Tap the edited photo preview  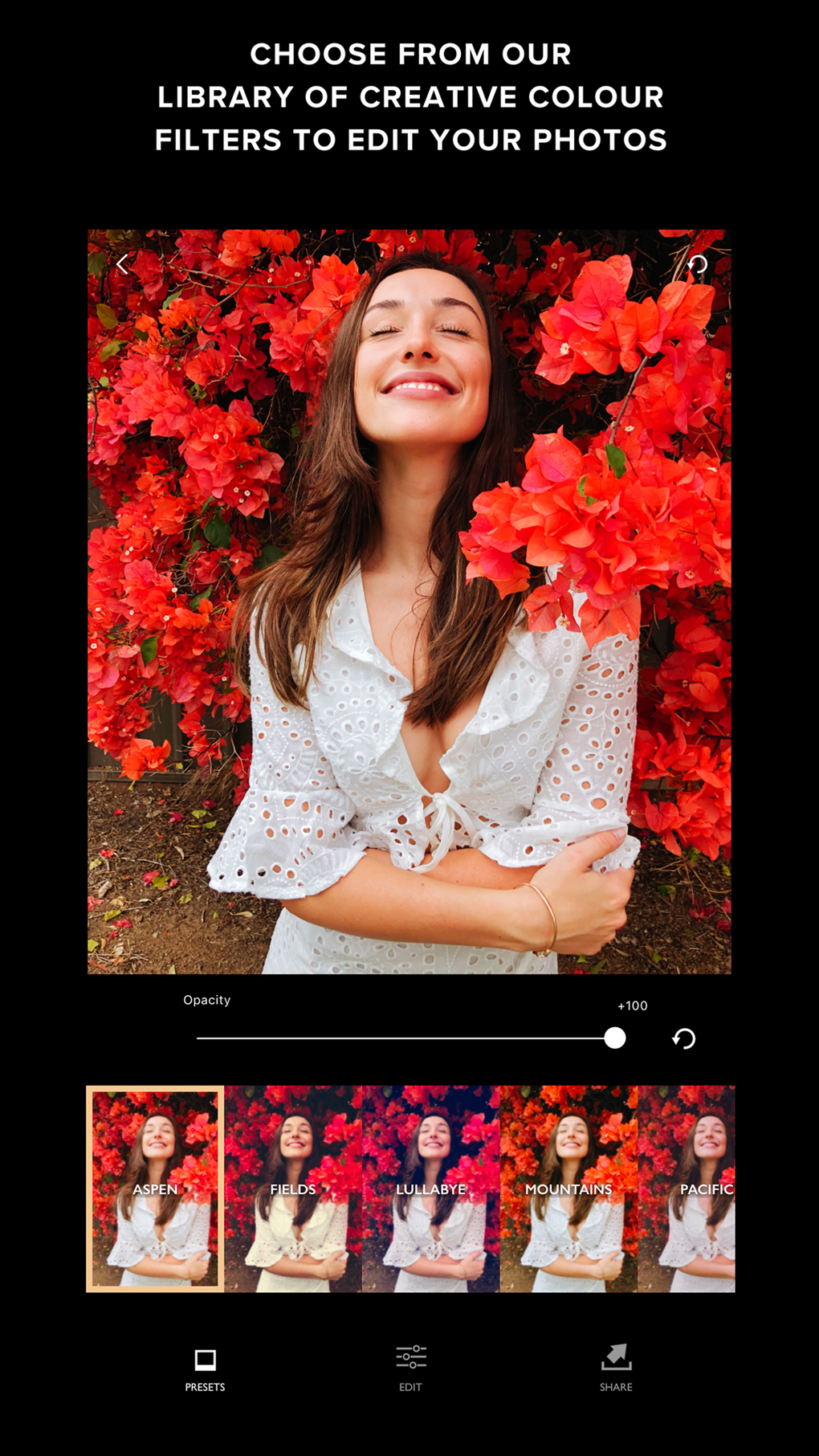coord(409,598)
